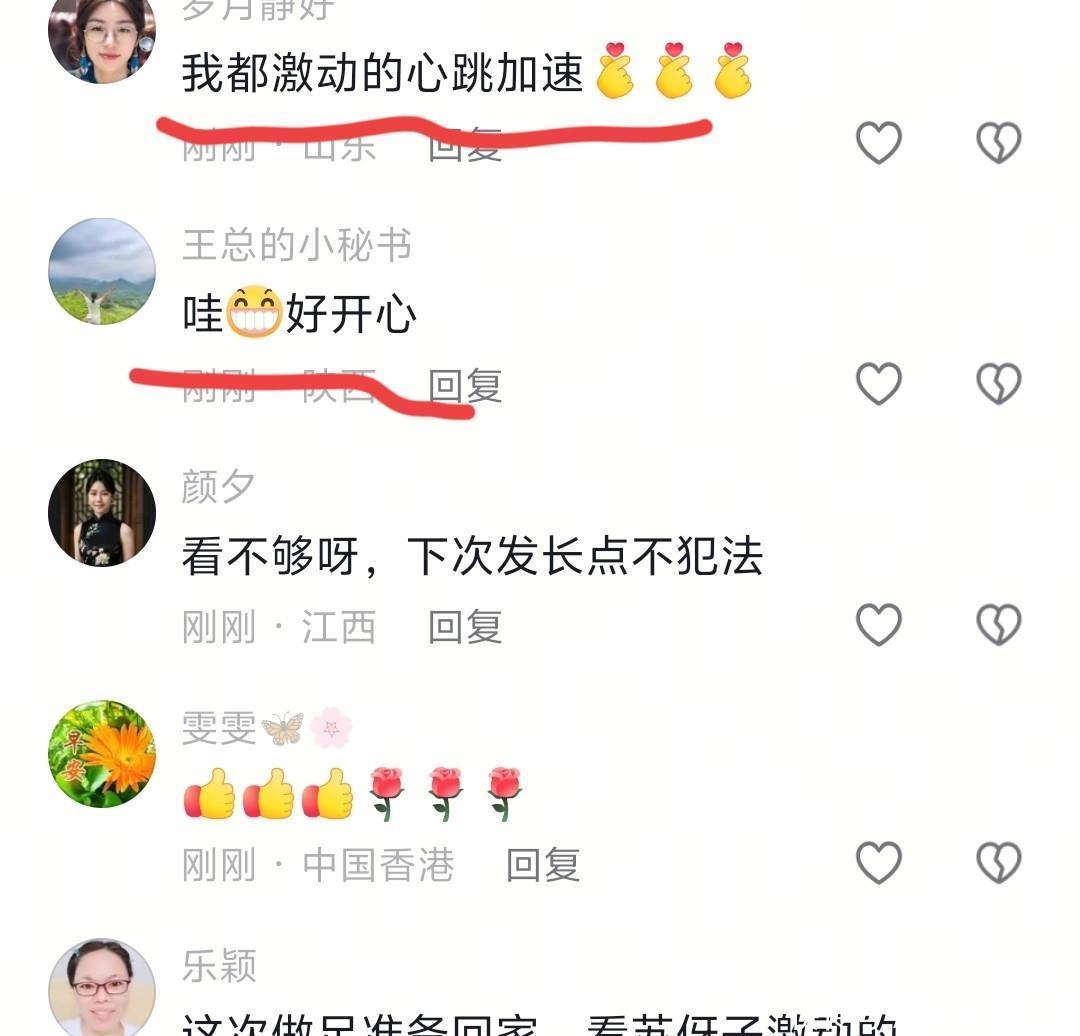Dislike the comment "我都激动的心跳加速"

click(998, 143)
